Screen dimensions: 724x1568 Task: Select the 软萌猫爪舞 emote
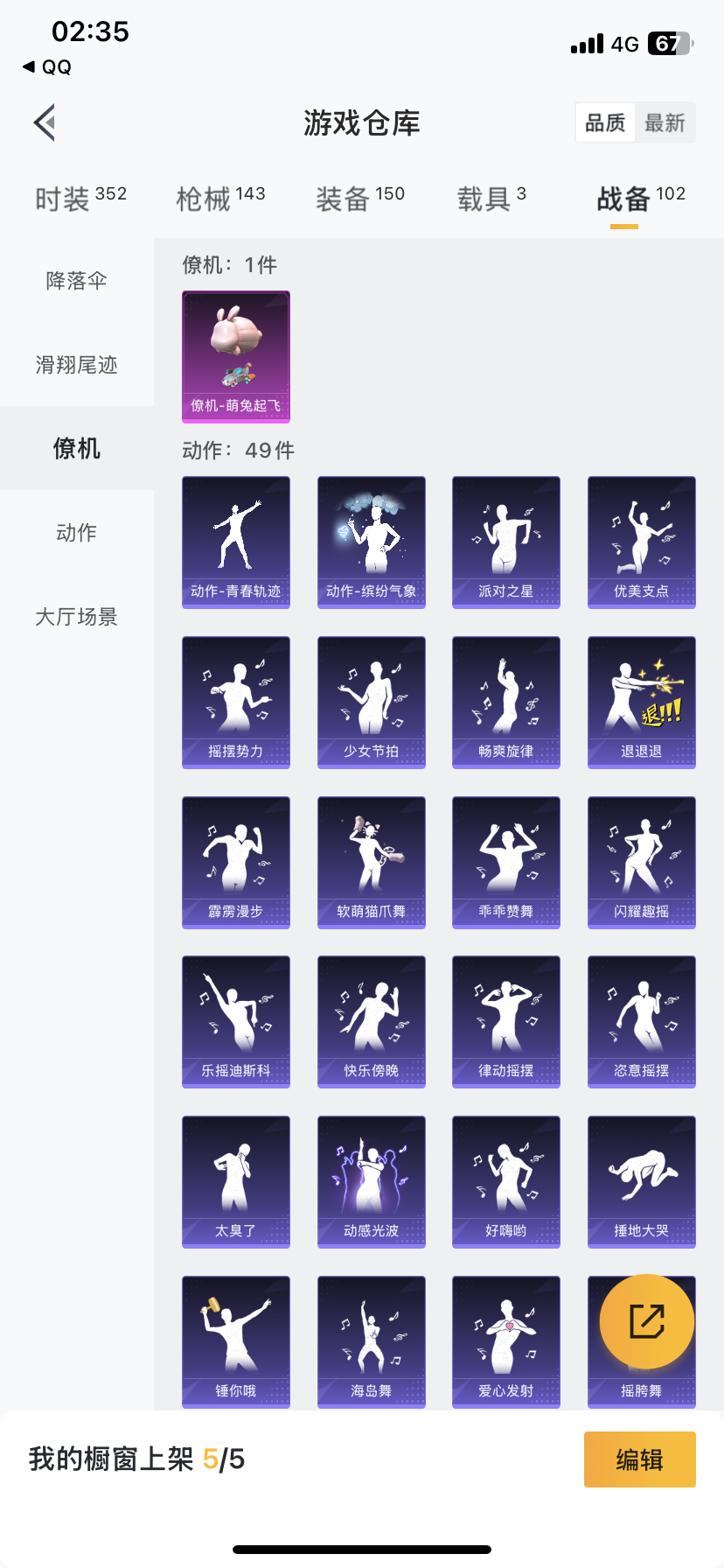[x=371, y=862]
